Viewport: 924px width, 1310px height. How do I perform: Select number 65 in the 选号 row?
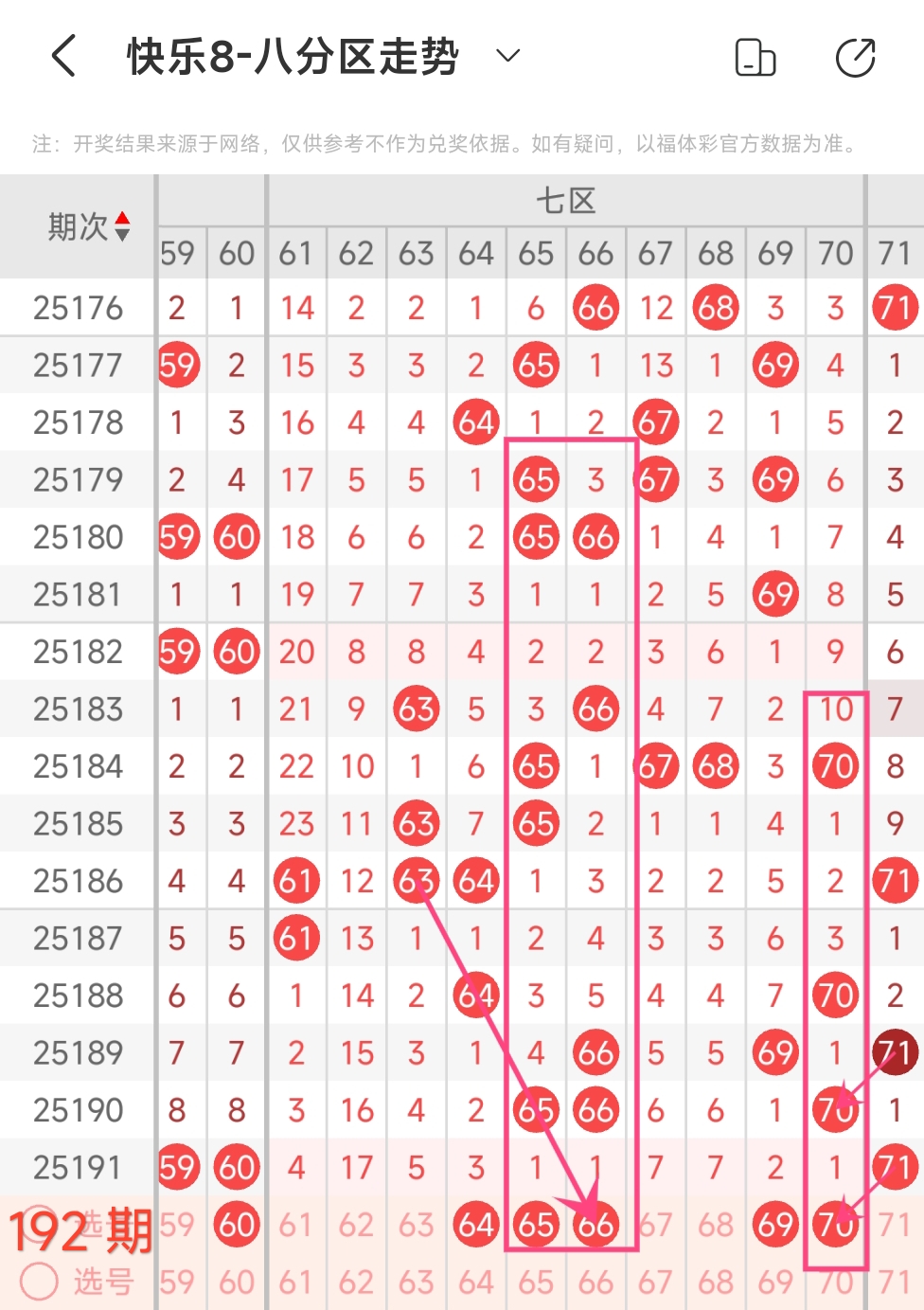(x=536, y=1283)
